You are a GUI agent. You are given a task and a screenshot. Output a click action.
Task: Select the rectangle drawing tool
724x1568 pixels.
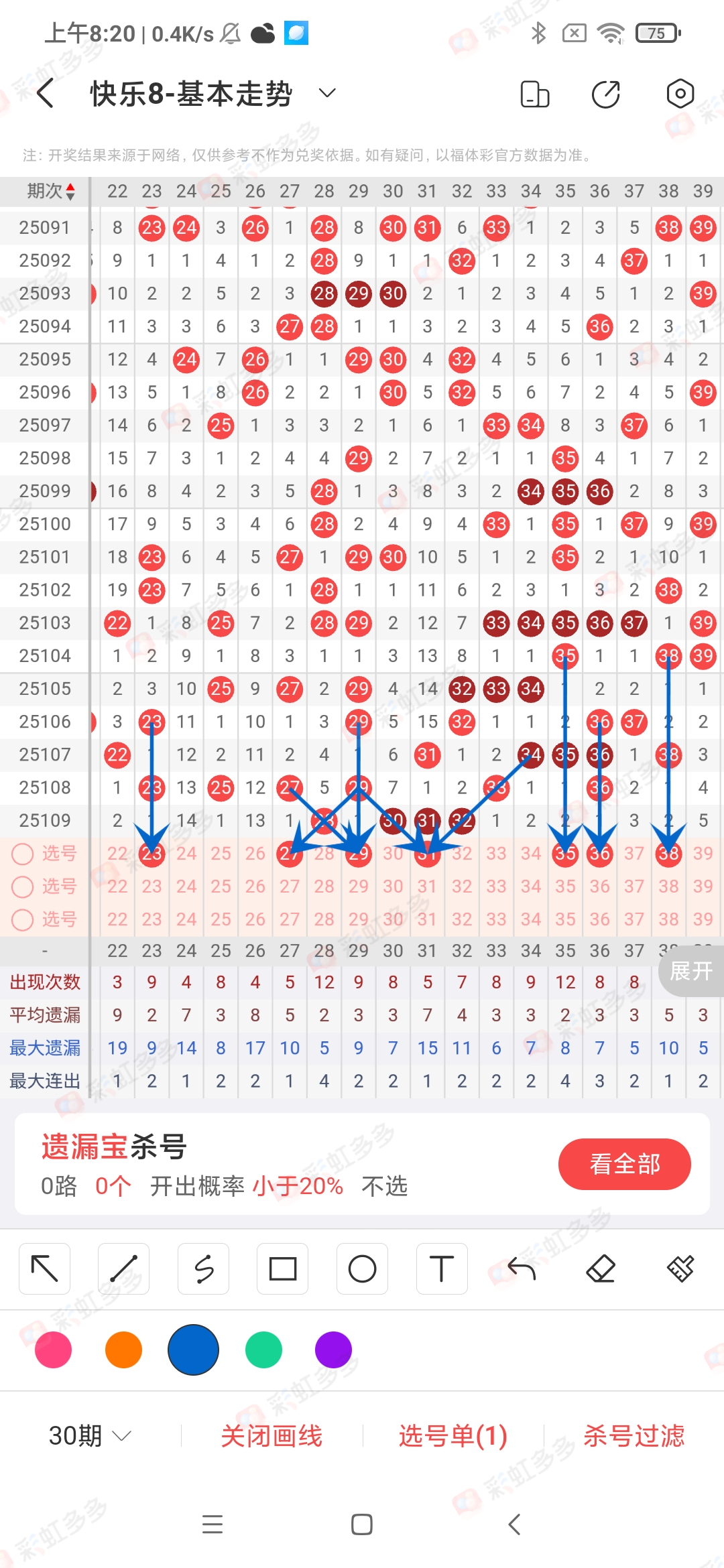[x=282, y=1268]
